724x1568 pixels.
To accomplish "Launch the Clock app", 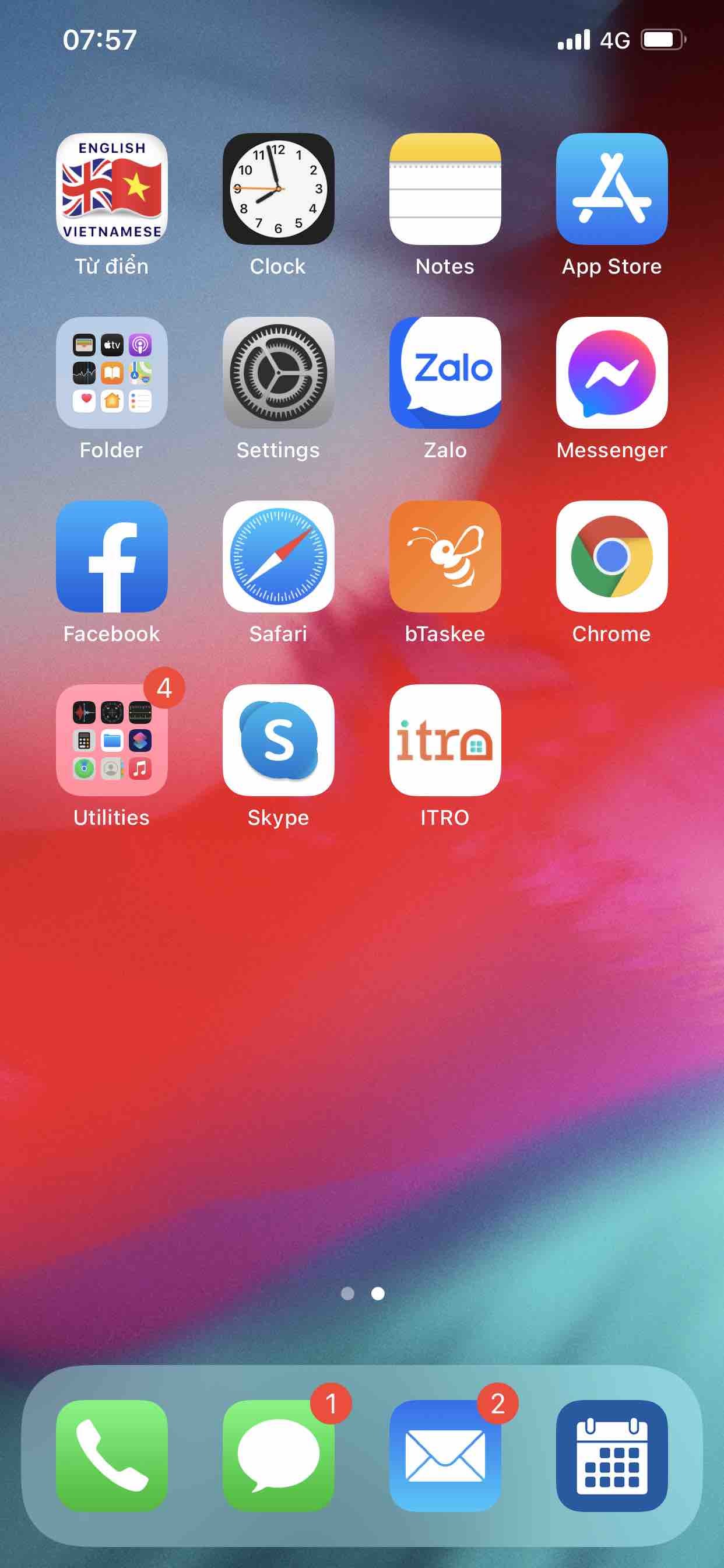I will 278,188.
